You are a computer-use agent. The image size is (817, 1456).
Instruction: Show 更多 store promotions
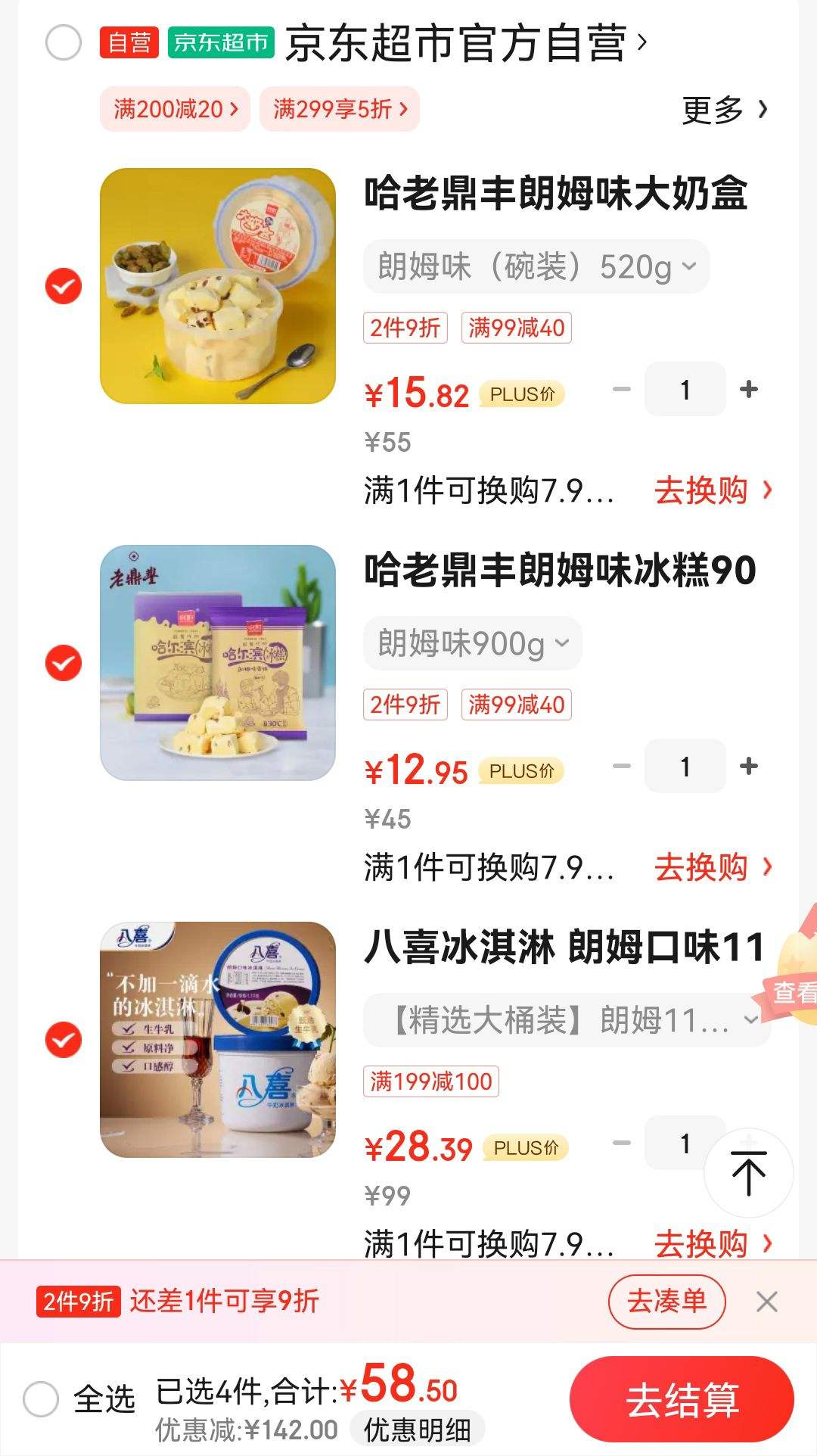[x=724, y=110]
